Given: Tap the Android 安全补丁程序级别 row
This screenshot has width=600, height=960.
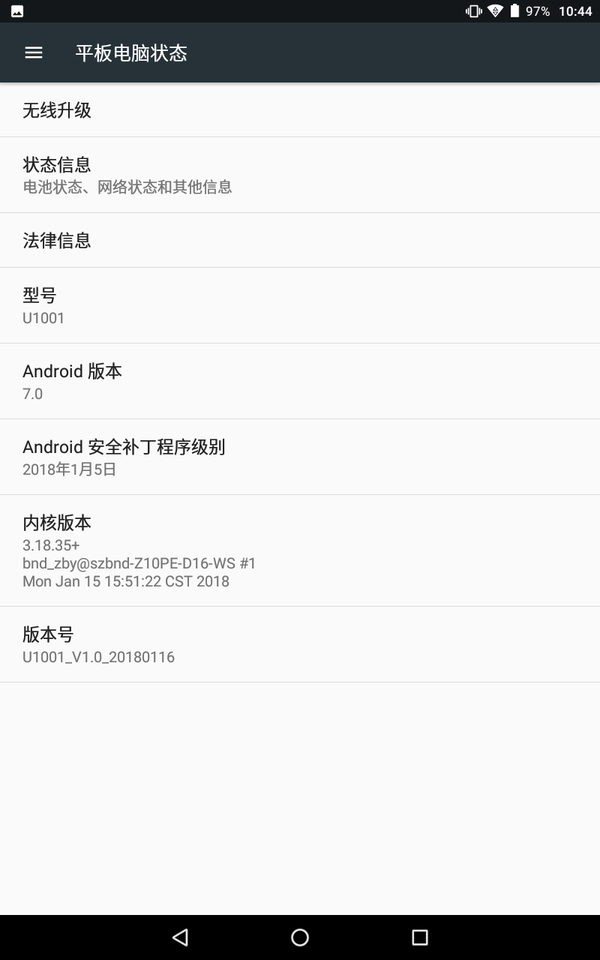Looking at the screenshot, I should 300,457.
